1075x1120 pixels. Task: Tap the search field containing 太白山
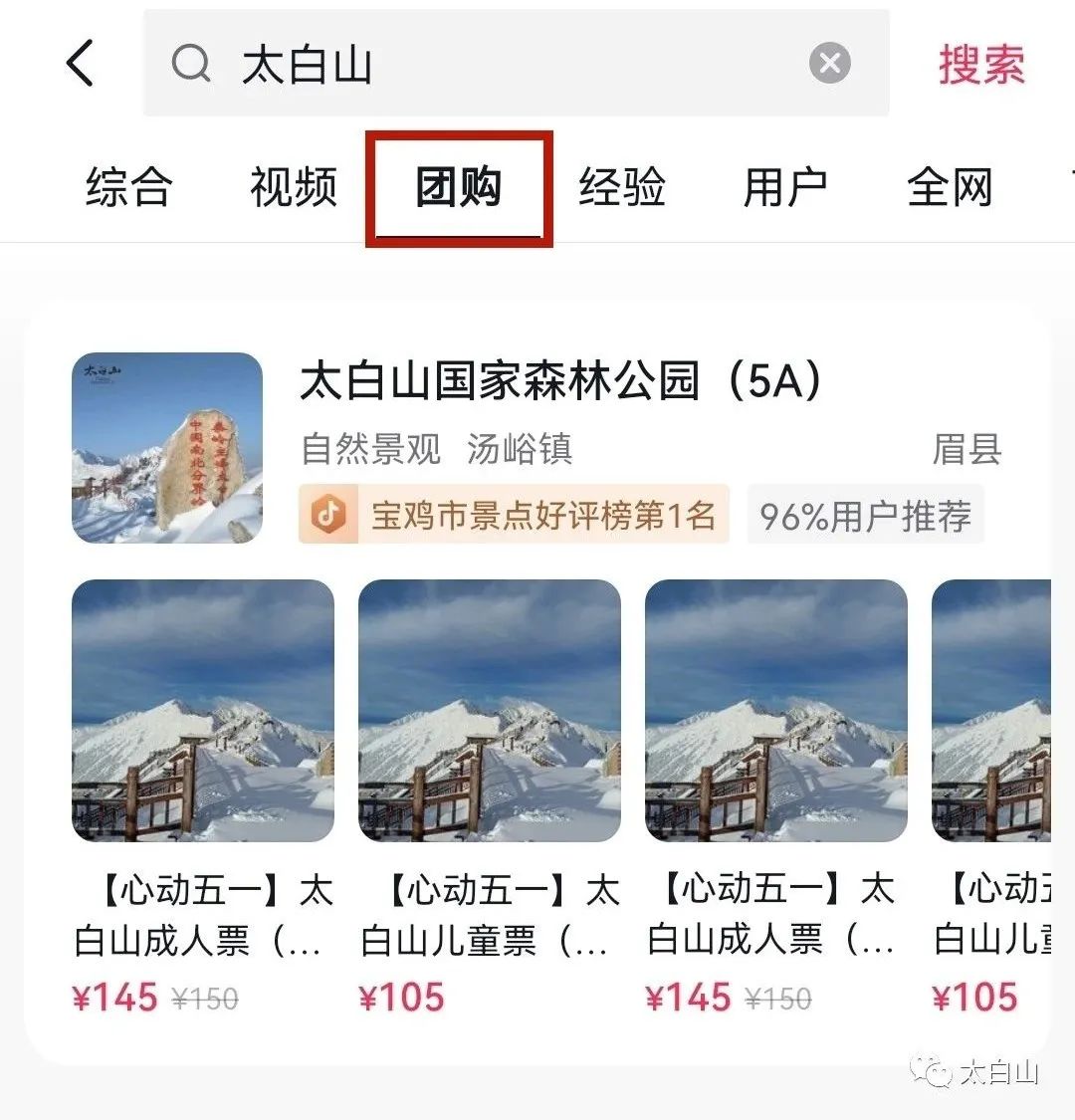(478, 65)
